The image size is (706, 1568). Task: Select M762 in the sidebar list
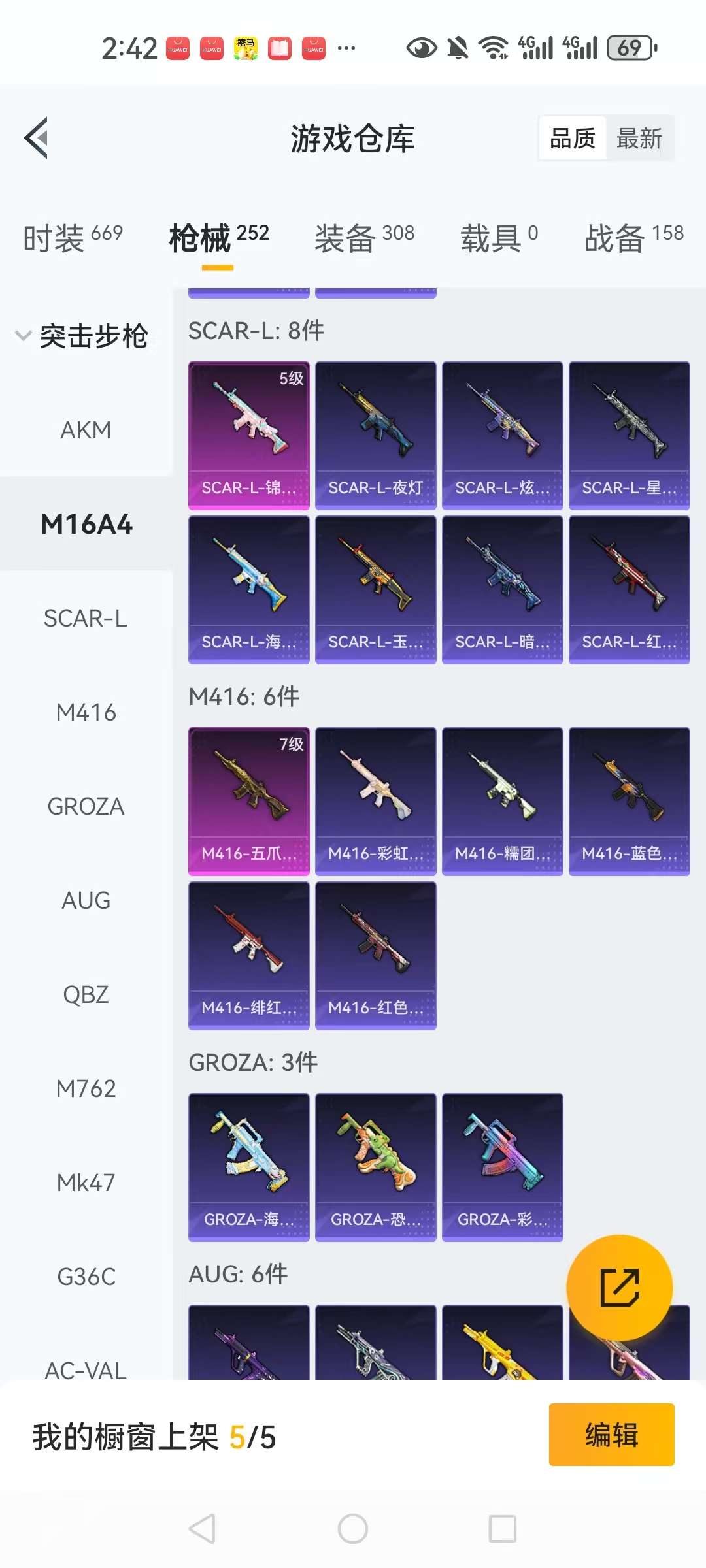tap(86, 1089)
